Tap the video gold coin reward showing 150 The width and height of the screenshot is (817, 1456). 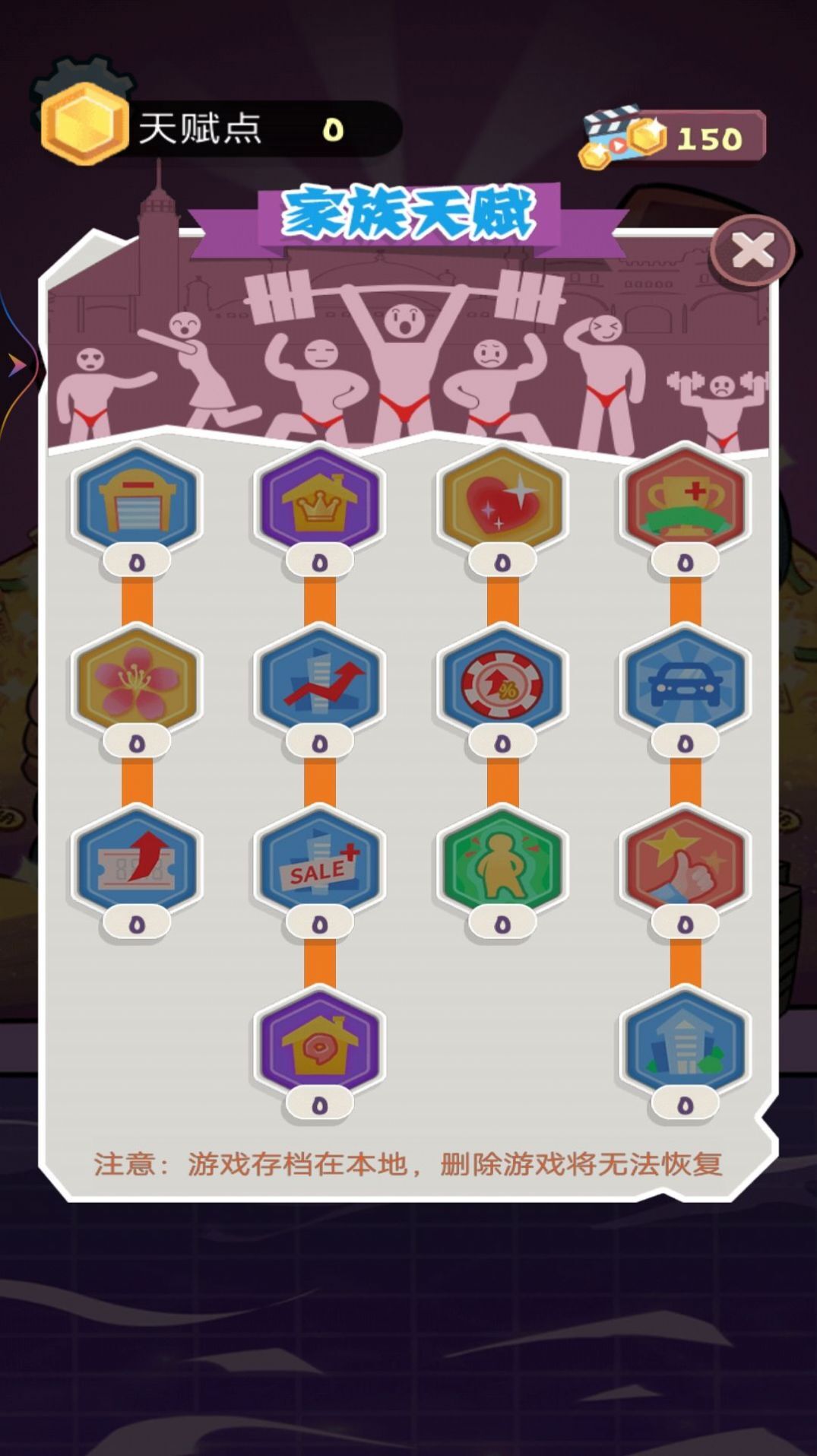pyautogui.click(x=673, y=137)
